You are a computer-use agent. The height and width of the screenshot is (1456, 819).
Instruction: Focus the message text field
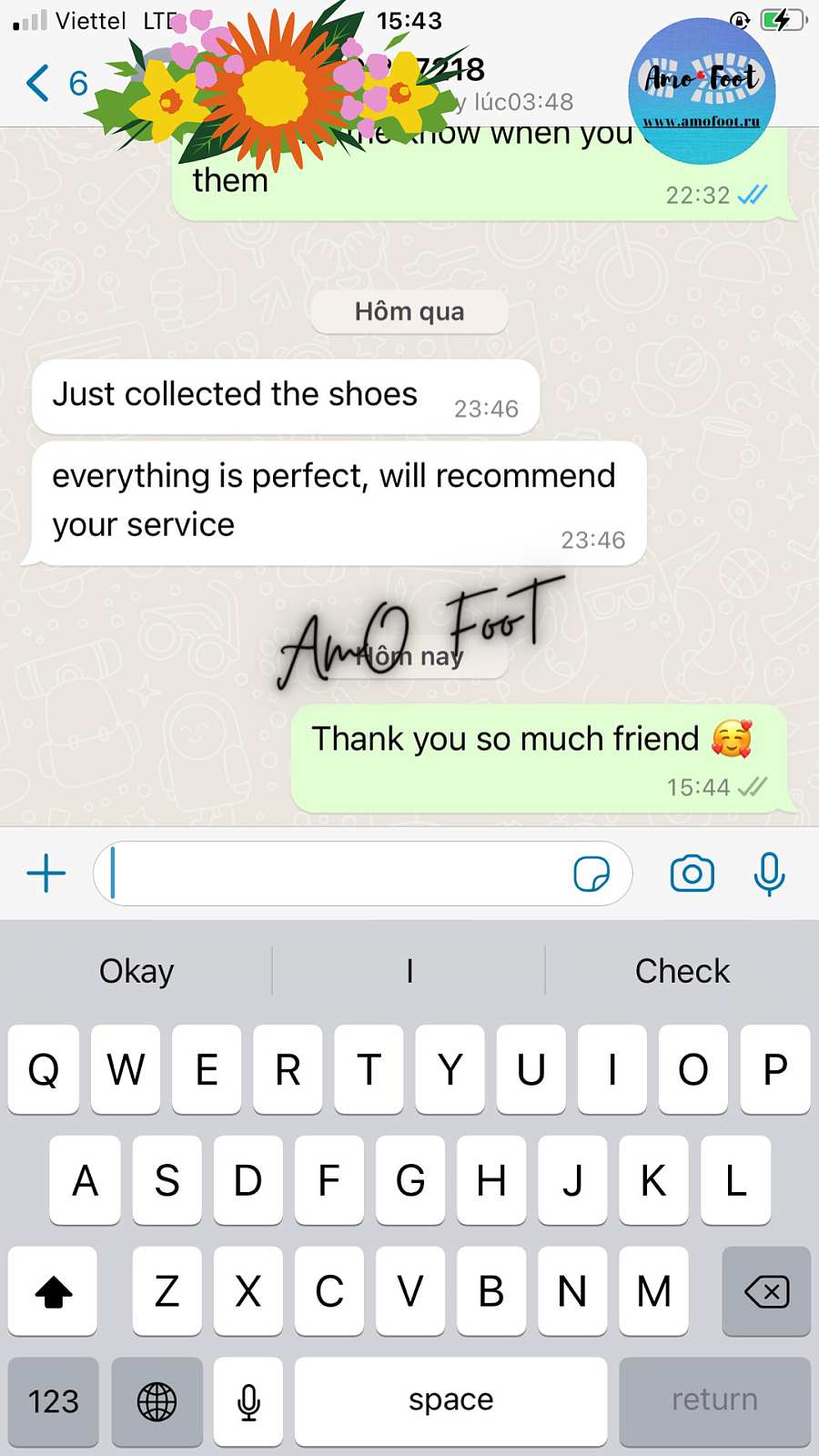point(337,874)
